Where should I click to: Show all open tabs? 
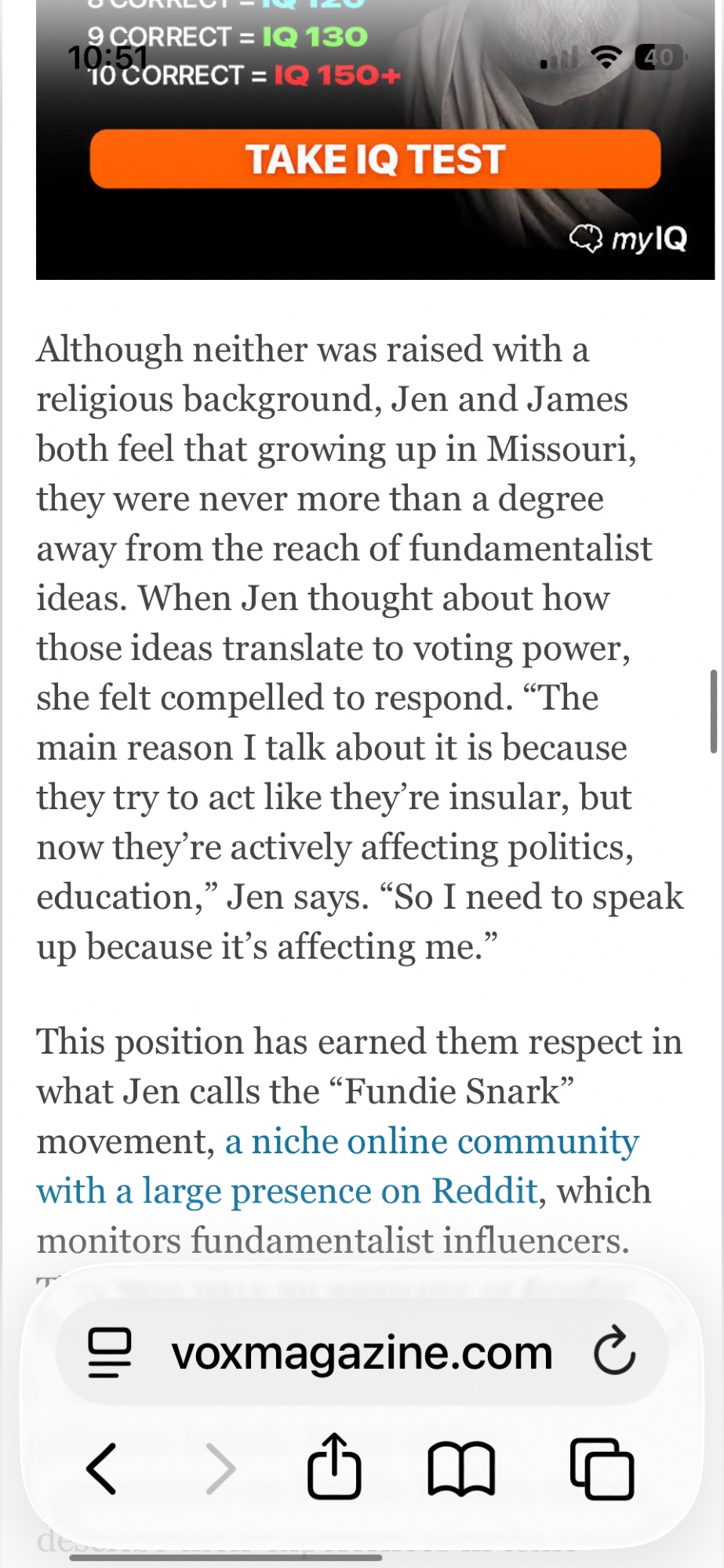click(602, 1468)
